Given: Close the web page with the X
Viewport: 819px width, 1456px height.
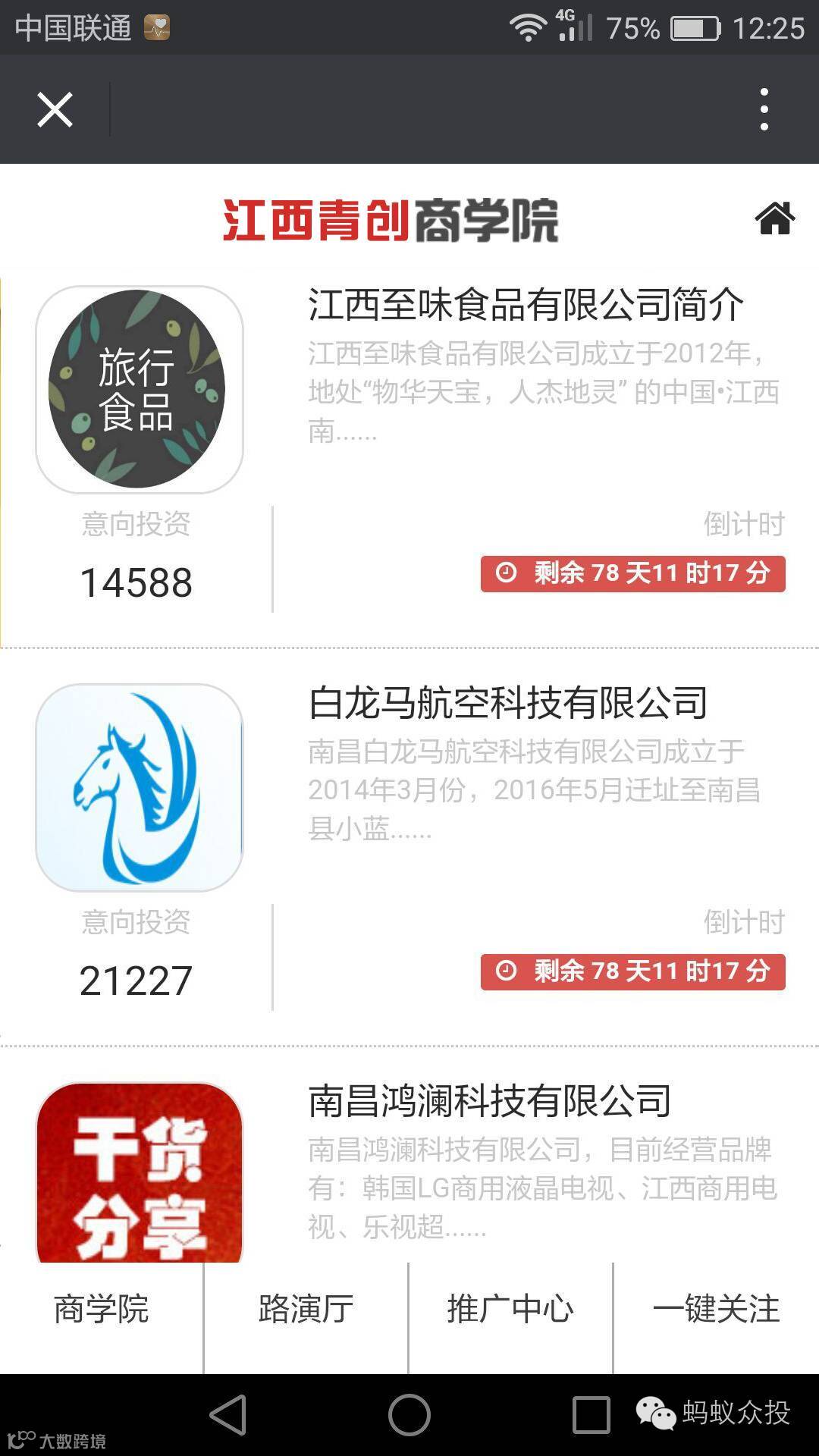Looking at the screenshot, I should click(x=55, y=110).
